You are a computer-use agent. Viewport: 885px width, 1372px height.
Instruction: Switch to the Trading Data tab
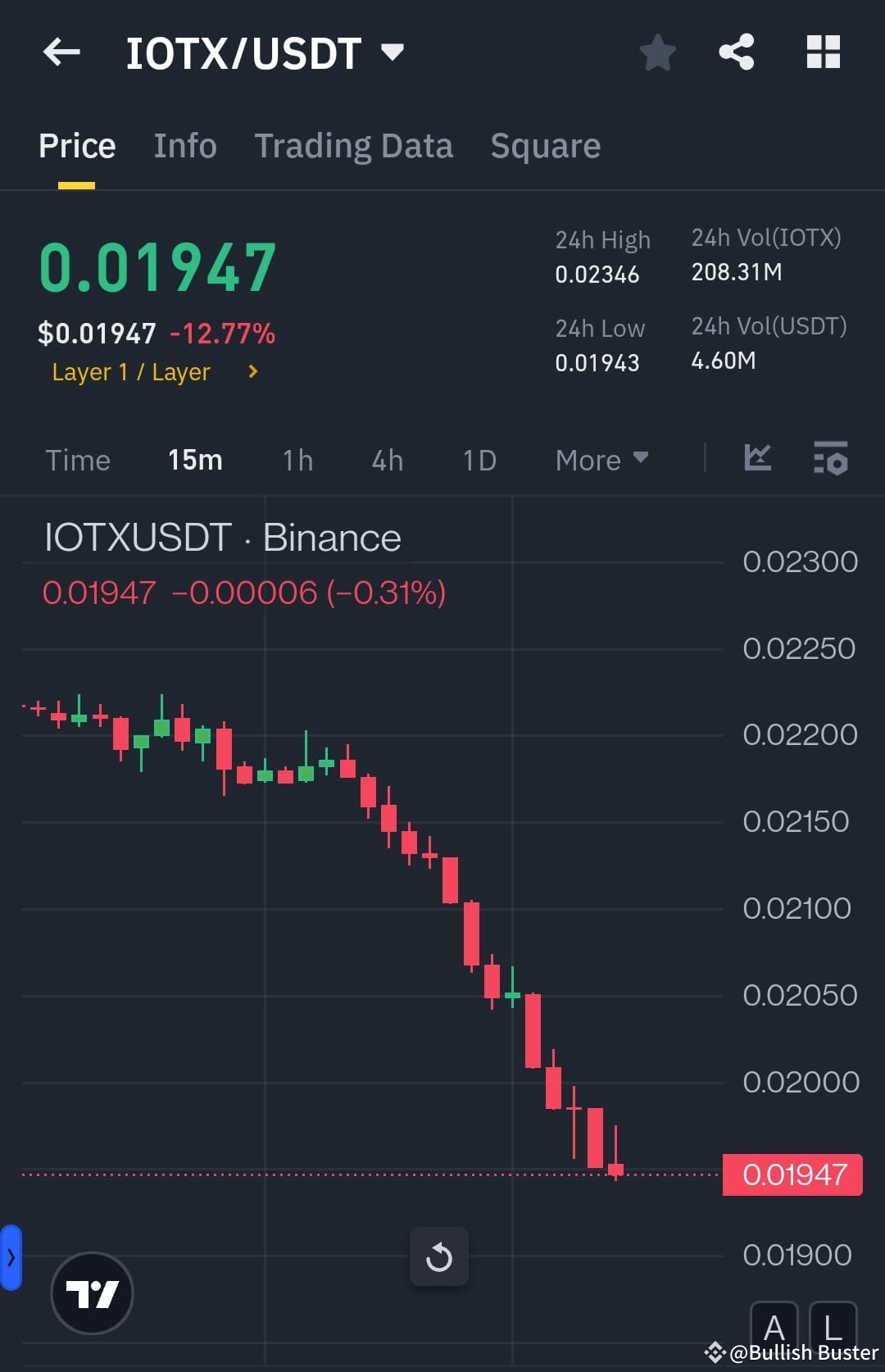[x=354, y=145]
